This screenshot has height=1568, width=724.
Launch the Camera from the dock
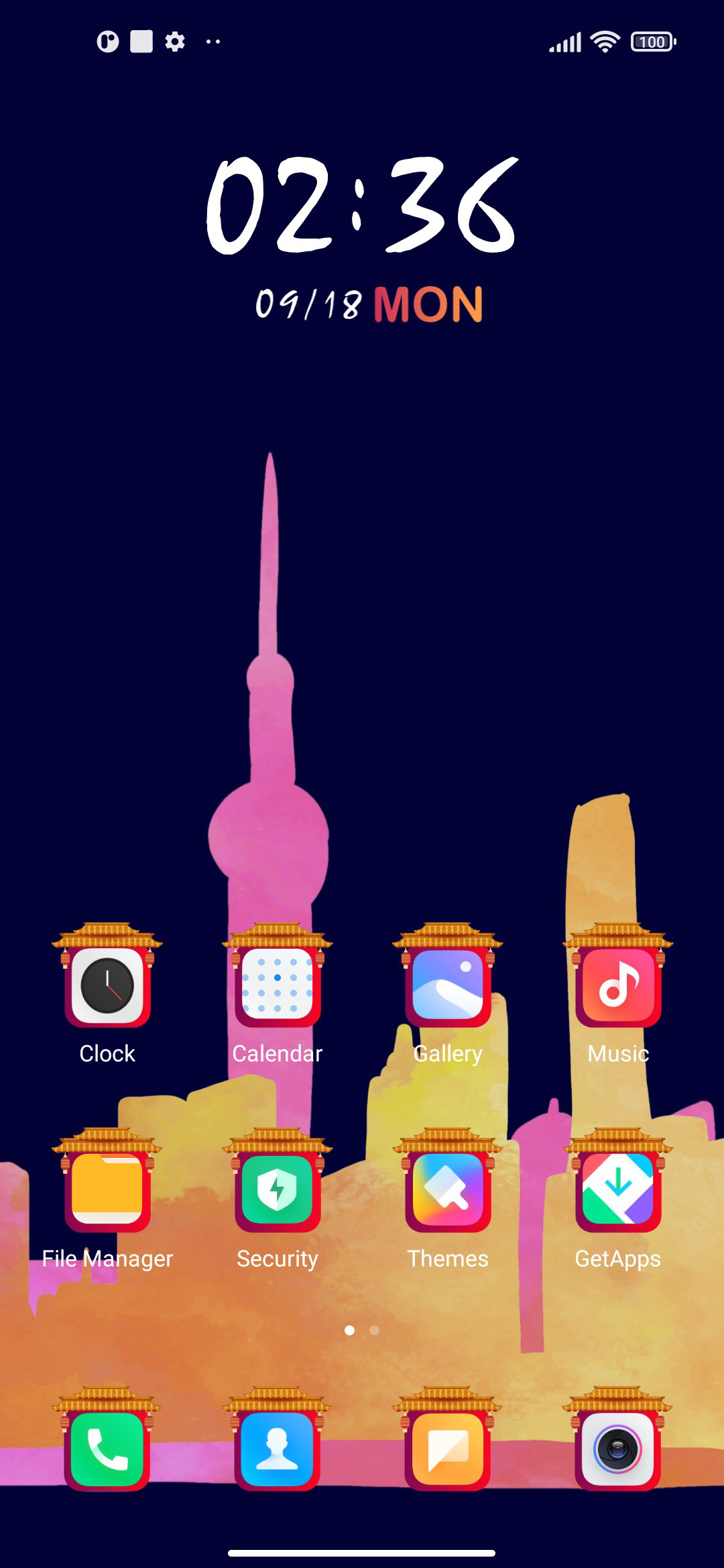tap(618, 1439)
